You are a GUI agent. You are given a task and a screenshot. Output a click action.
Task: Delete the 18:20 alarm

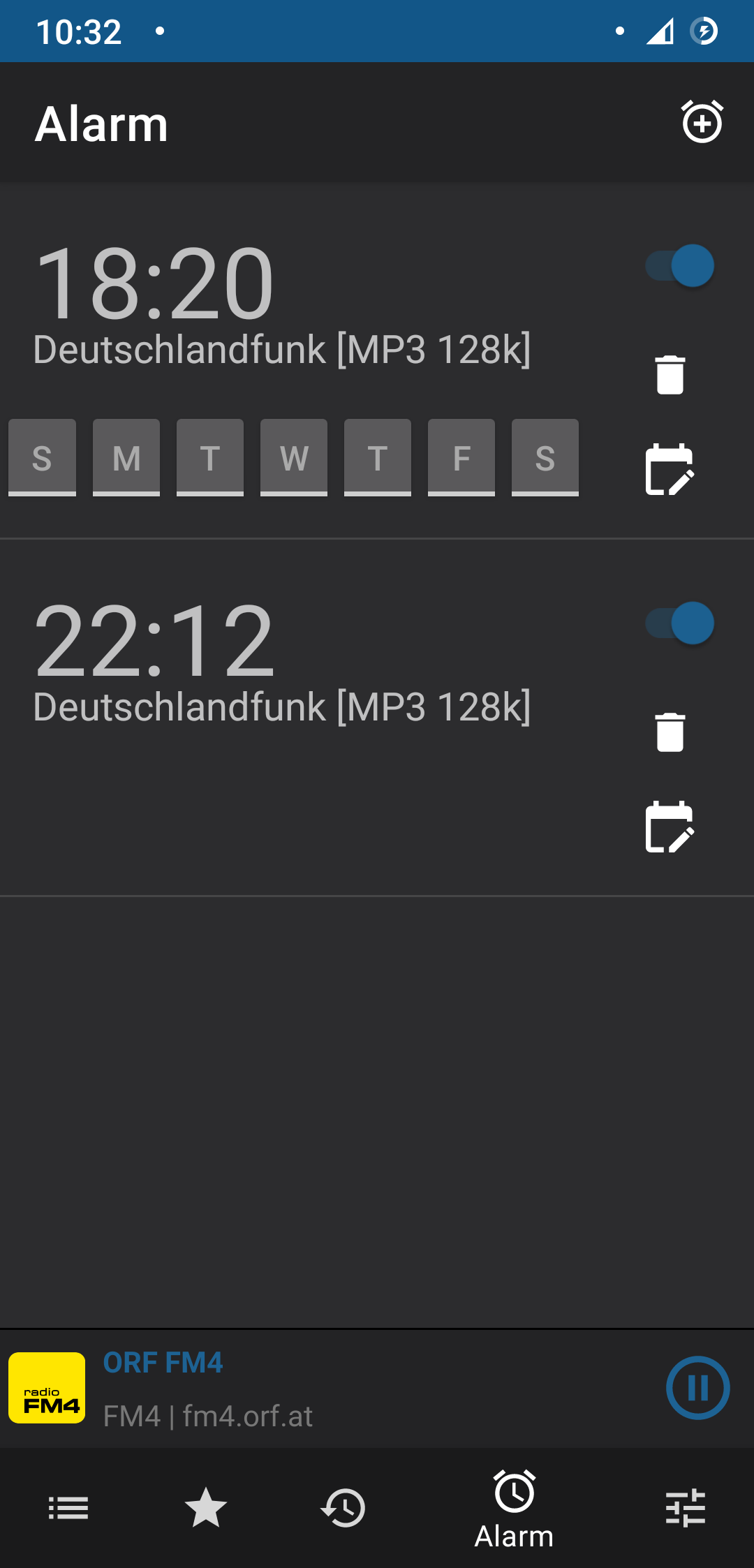(x=670, y=373)
